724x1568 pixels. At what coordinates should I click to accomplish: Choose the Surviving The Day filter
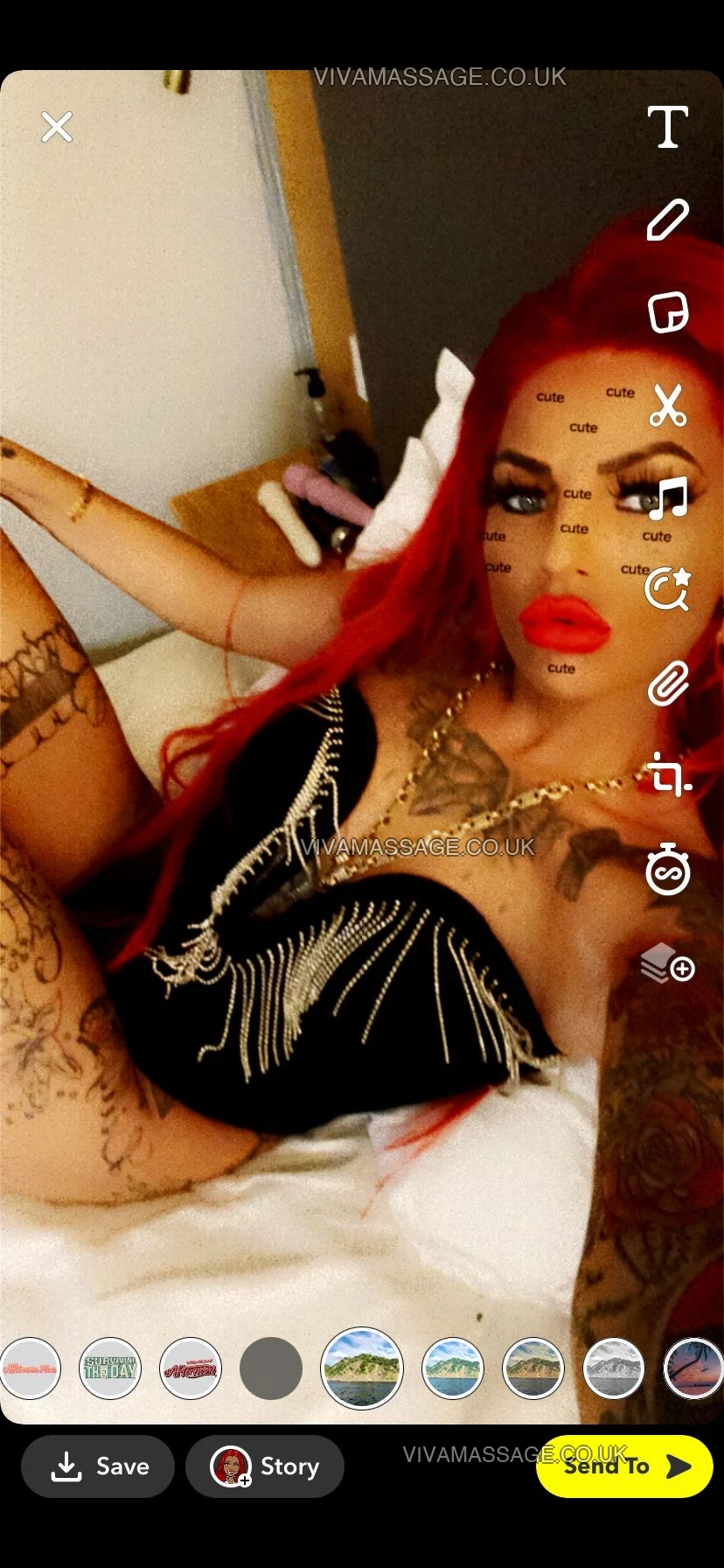coord(110,1368)
